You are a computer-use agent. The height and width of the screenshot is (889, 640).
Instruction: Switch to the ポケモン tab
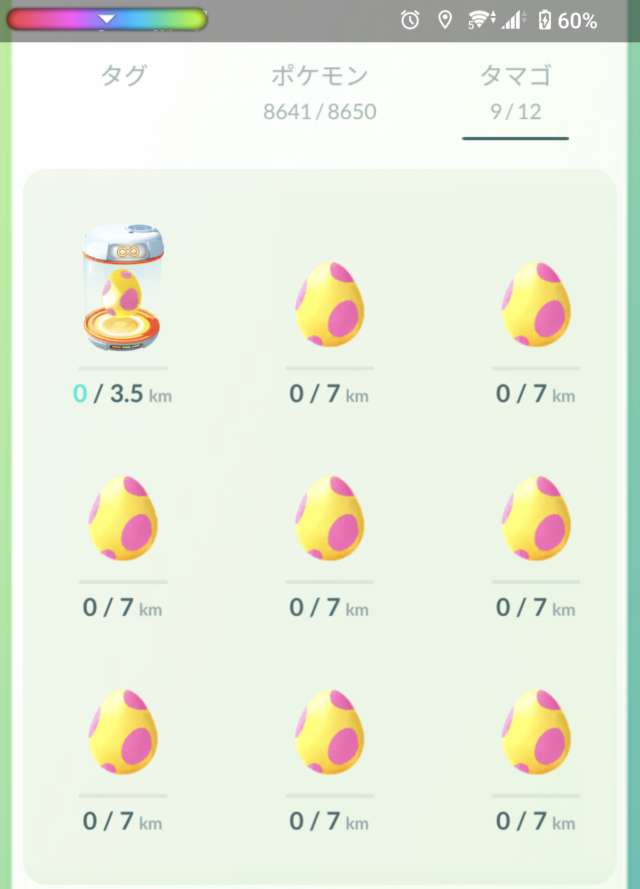[x=319, y=90]
